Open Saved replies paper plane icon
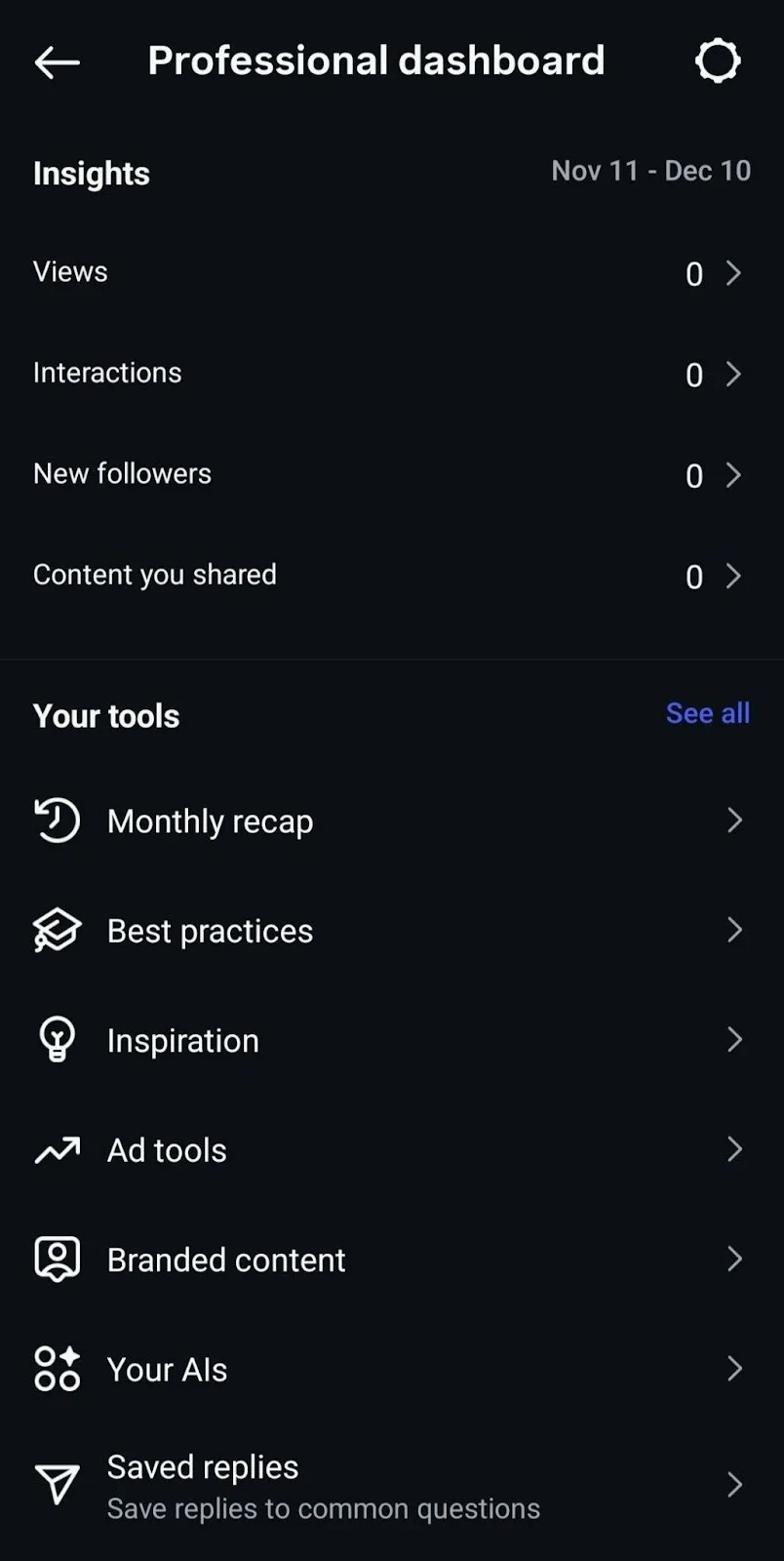This screenshot has height=1561, width=784. tap(57, 1484)
